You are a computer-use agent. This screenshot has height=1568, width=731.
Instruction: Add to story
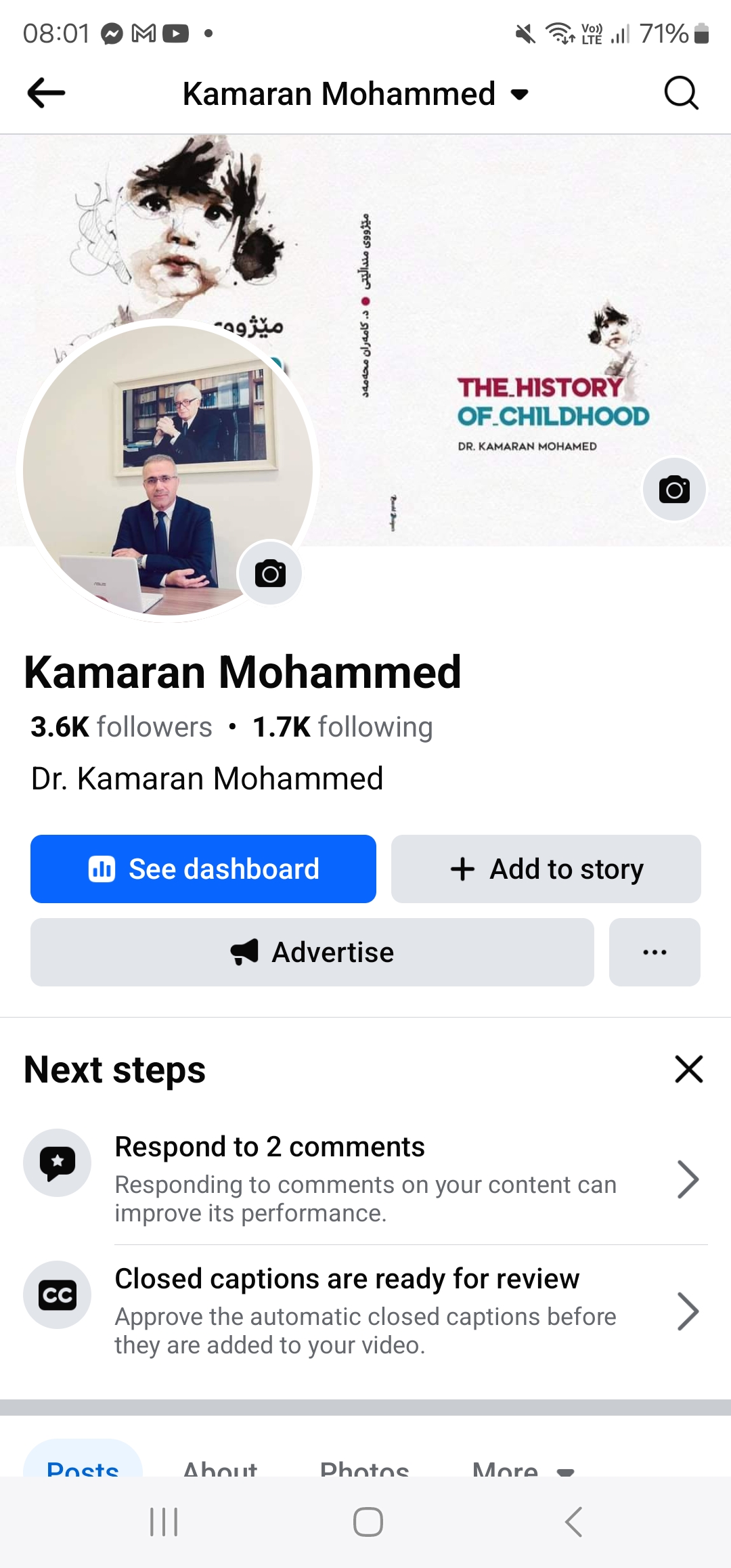tap(546, 869)
